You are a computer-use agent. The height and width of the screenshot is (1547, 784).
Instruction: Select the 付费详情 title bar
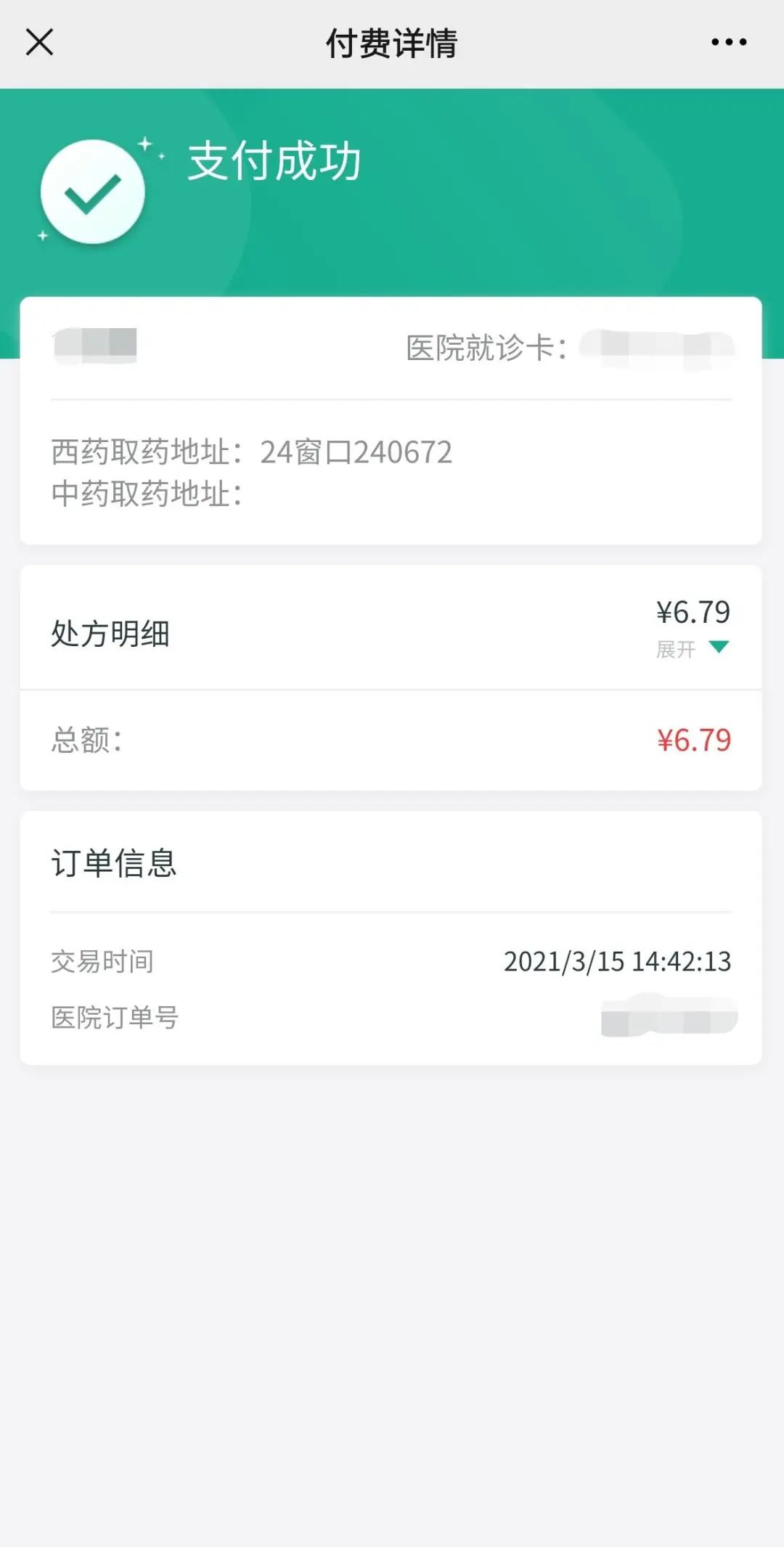tap(392, 44)
